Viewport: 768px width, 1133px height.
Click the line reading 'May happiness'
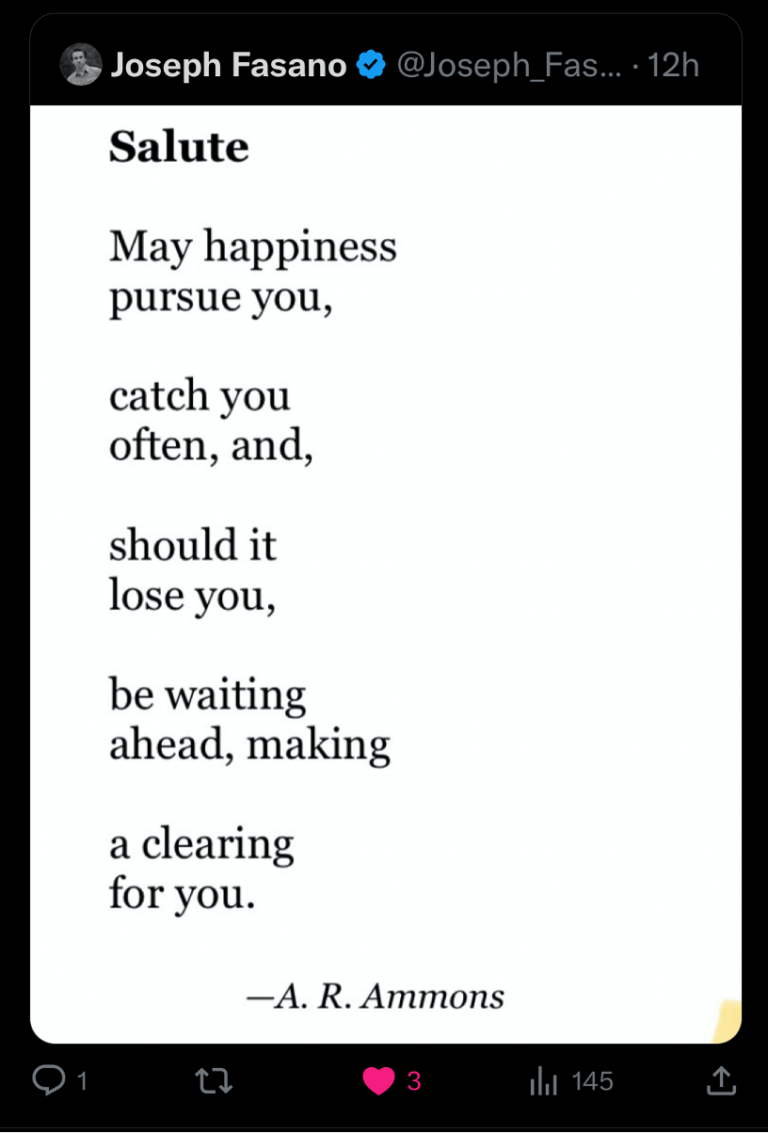pos(253,246)
